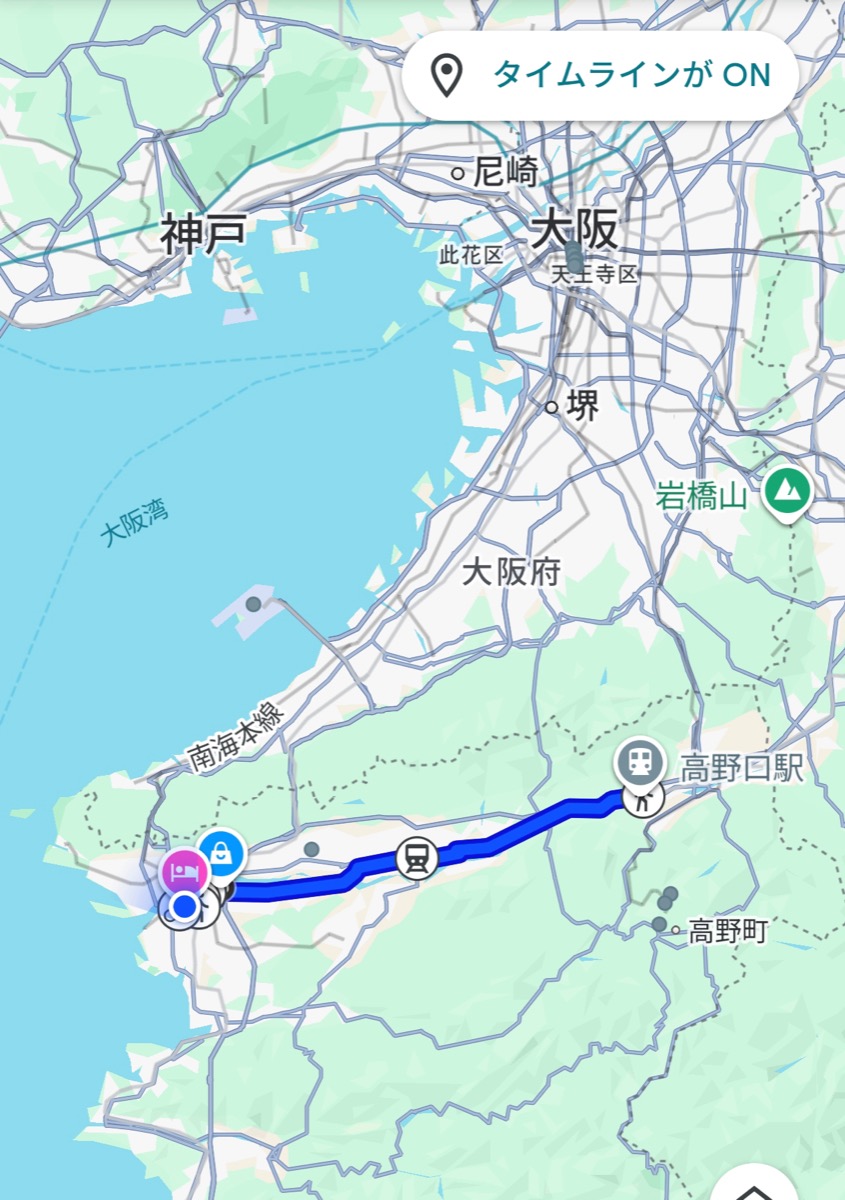Tap the タイムラインが ON chip
This screenshot has height=1200, width=845.
click(x=599, y=76)
